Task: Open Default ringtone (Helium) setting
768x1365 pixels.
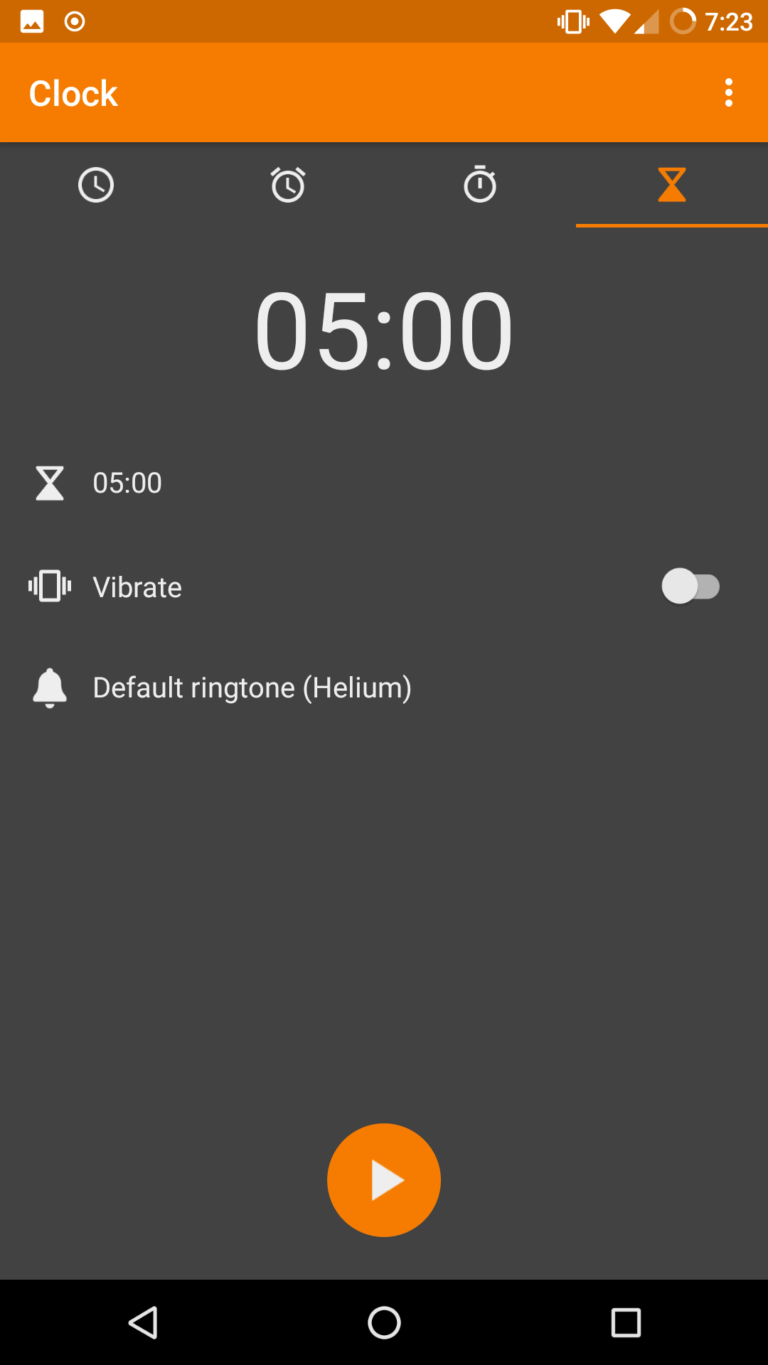Action: pos(252,688)
